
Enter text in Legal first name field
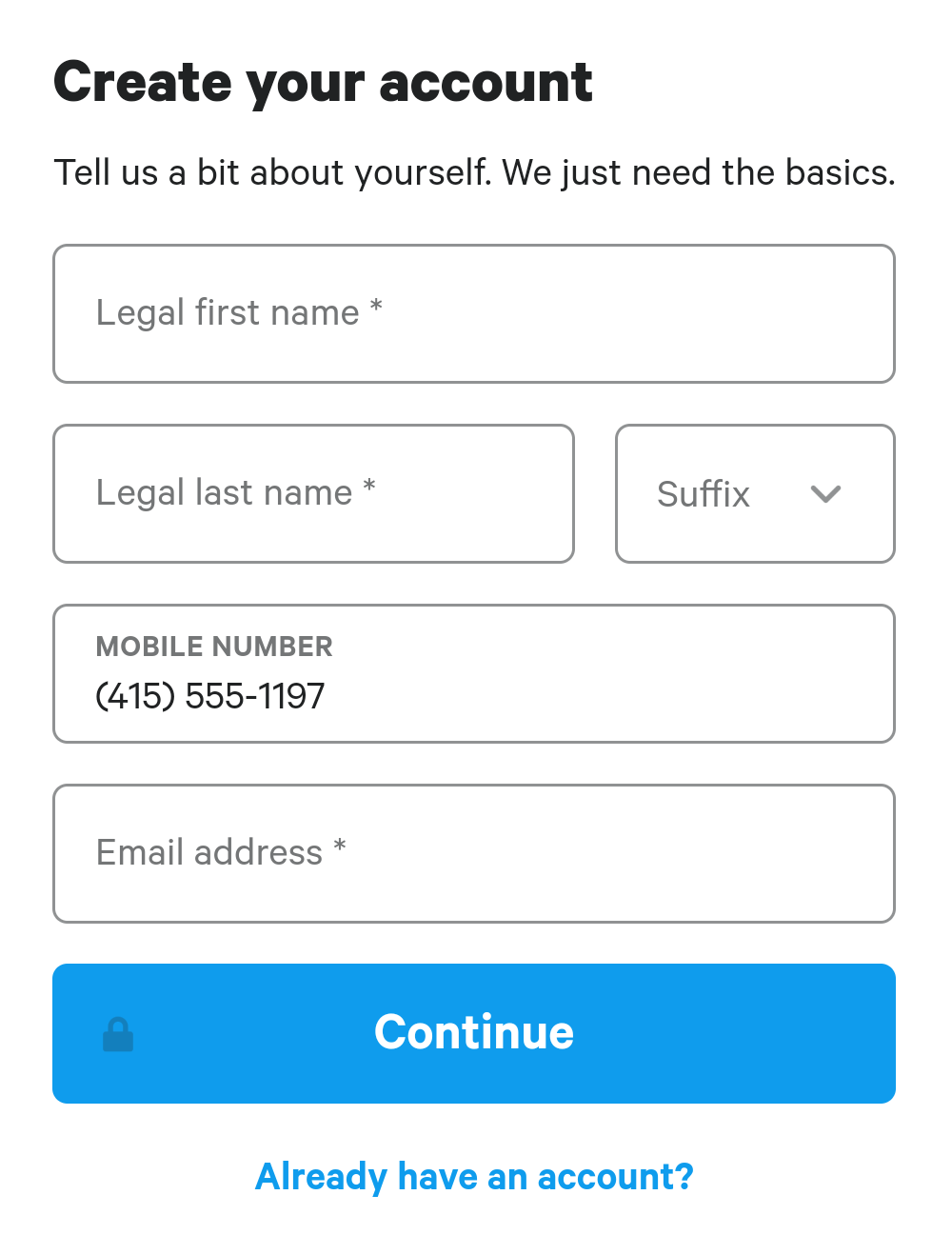tap(473, 314)
